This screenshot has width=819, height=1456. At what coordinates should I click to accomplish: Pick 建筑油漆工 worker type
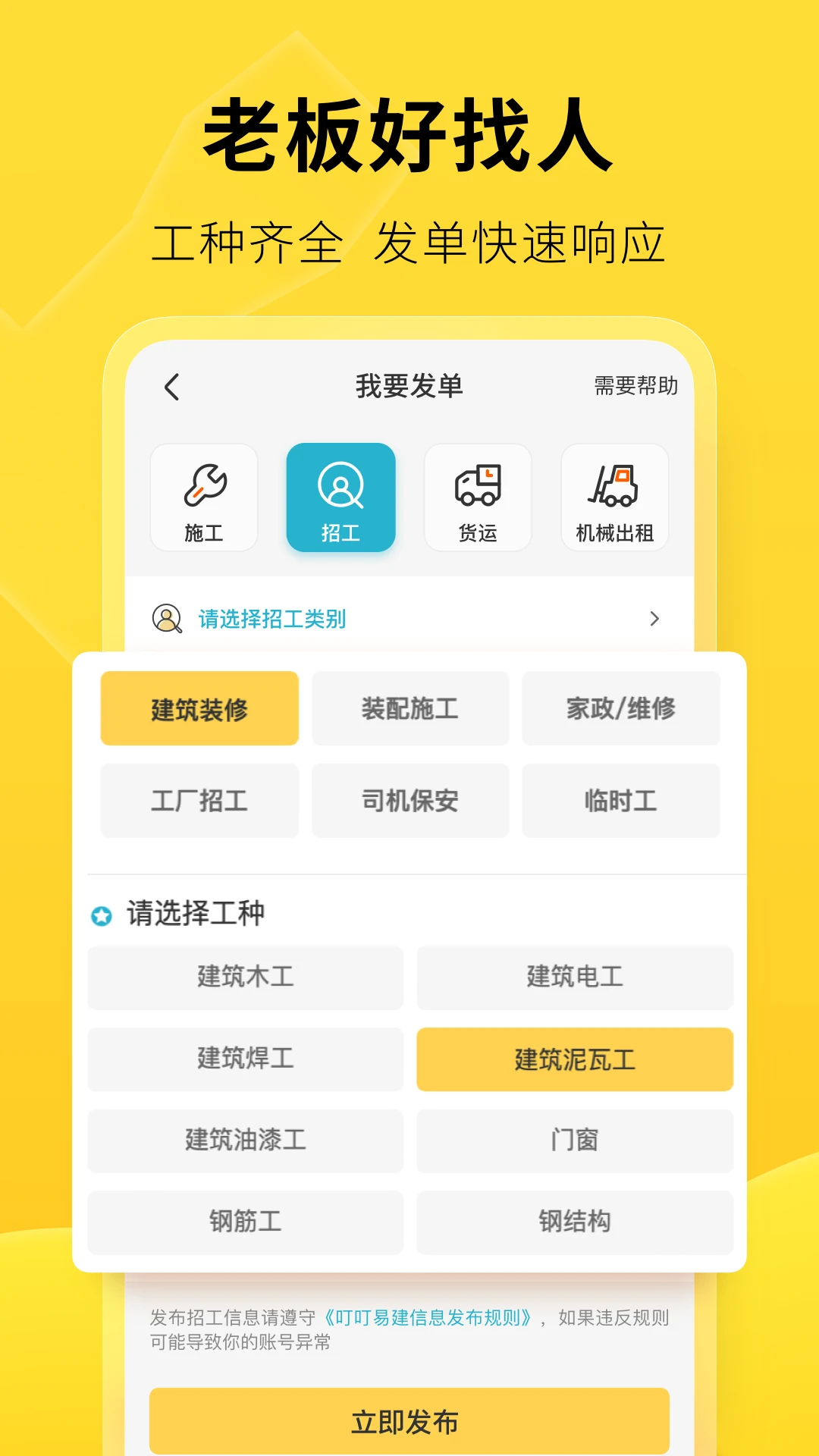[246, 1141]
